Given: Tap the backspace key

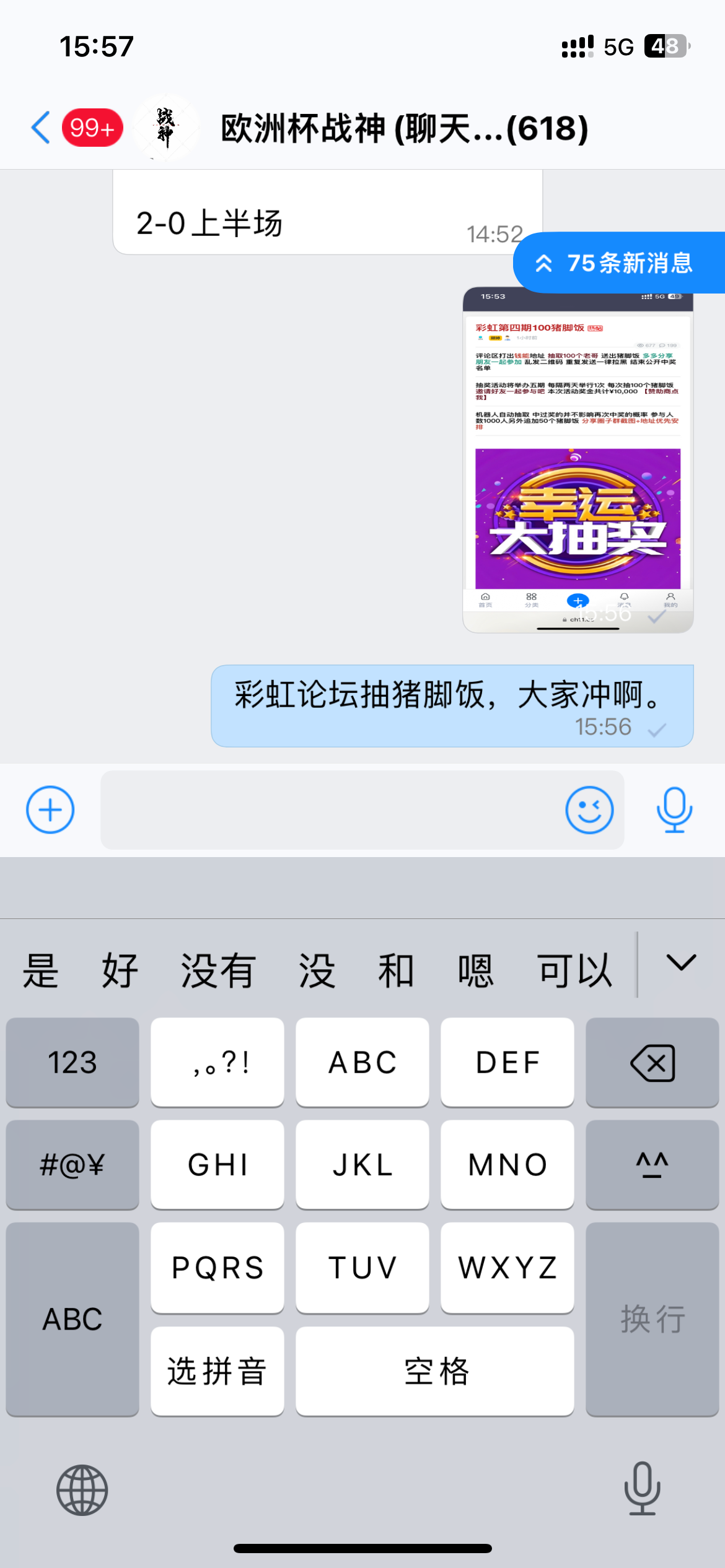Looking at the screenshot, I should tap(652, 1062).
